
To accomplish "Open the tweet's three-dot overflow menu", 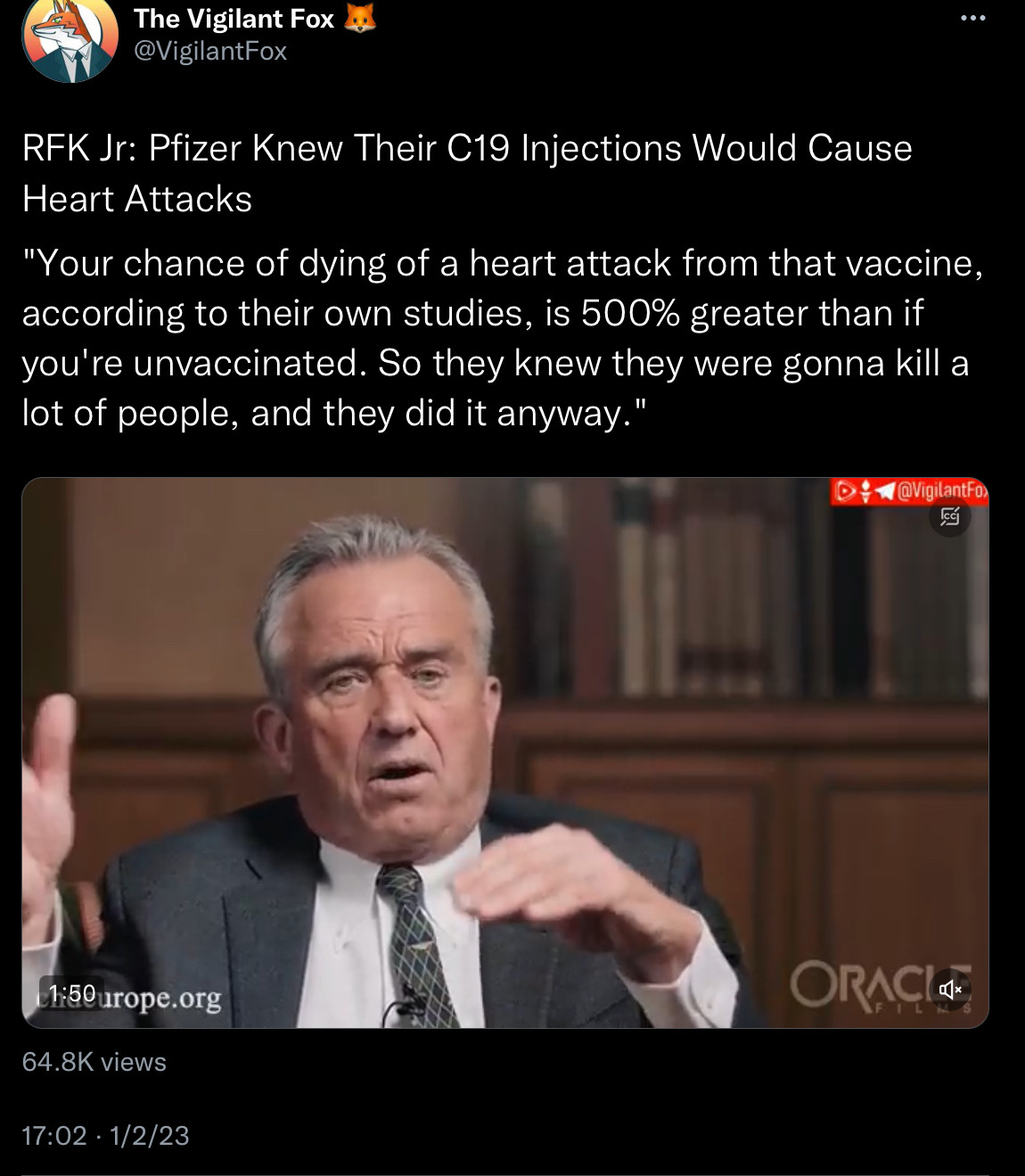I will tap(973, 18).
